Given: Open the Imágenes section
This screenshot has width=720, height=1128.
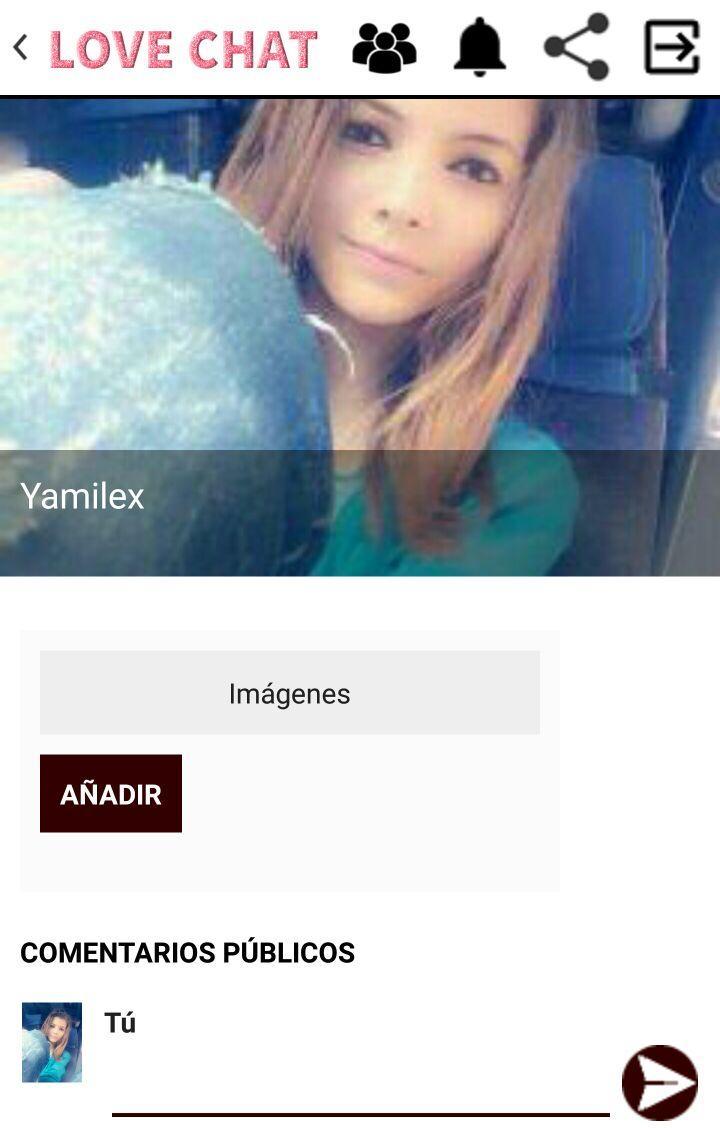Looking at the screenshot, I should click(x=290, y=693).
